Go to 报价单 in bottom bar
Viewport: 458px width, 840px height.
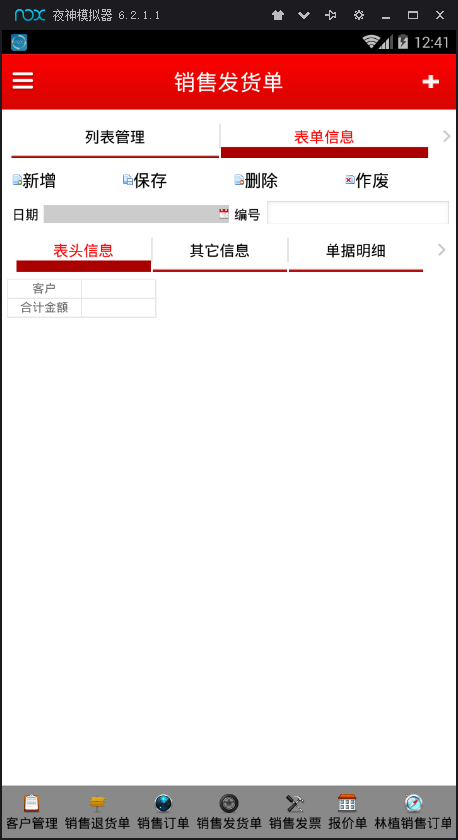[x=347, y=813]
